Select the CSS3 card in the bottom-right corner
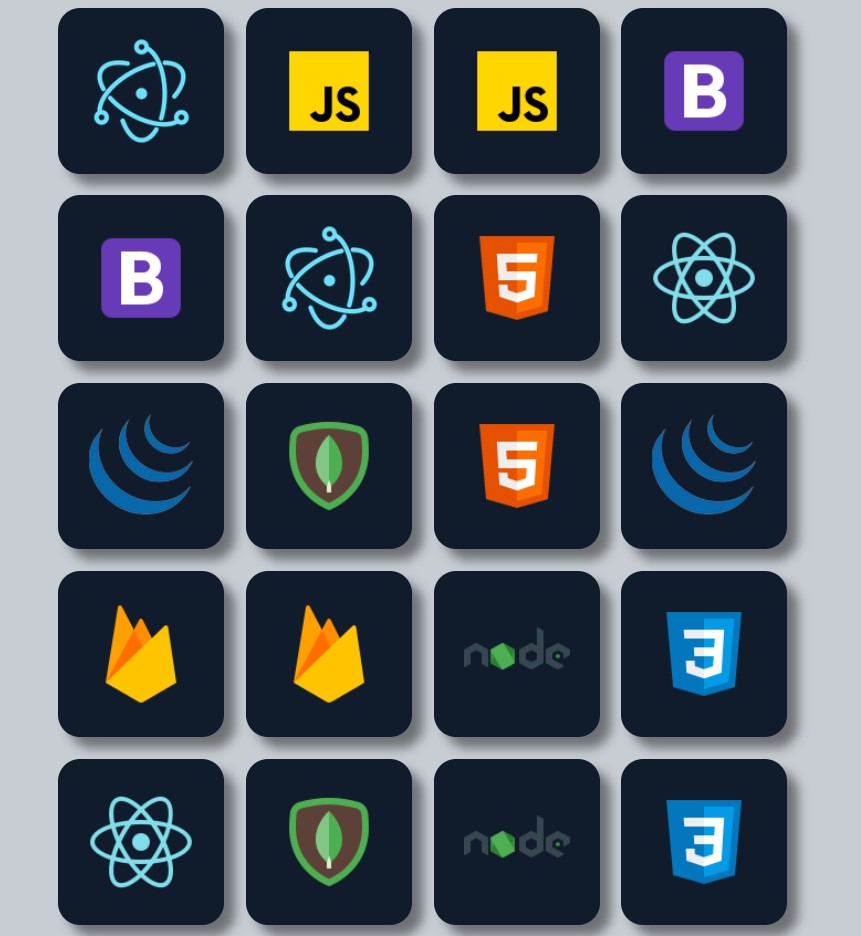Screen dimensions: 861x936 click(703, 840)
